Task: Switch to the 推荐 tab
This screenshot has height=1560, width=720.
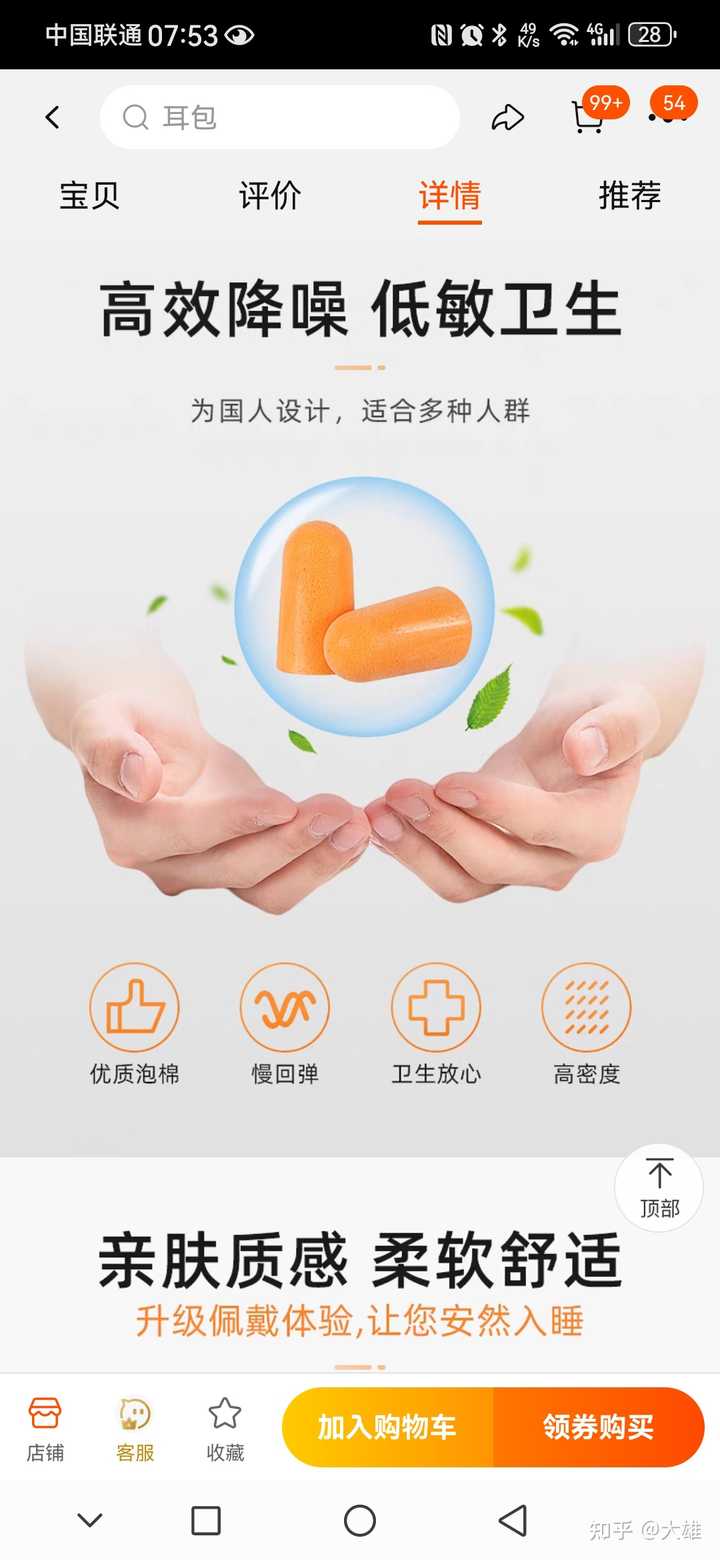Action: point(630,195)
